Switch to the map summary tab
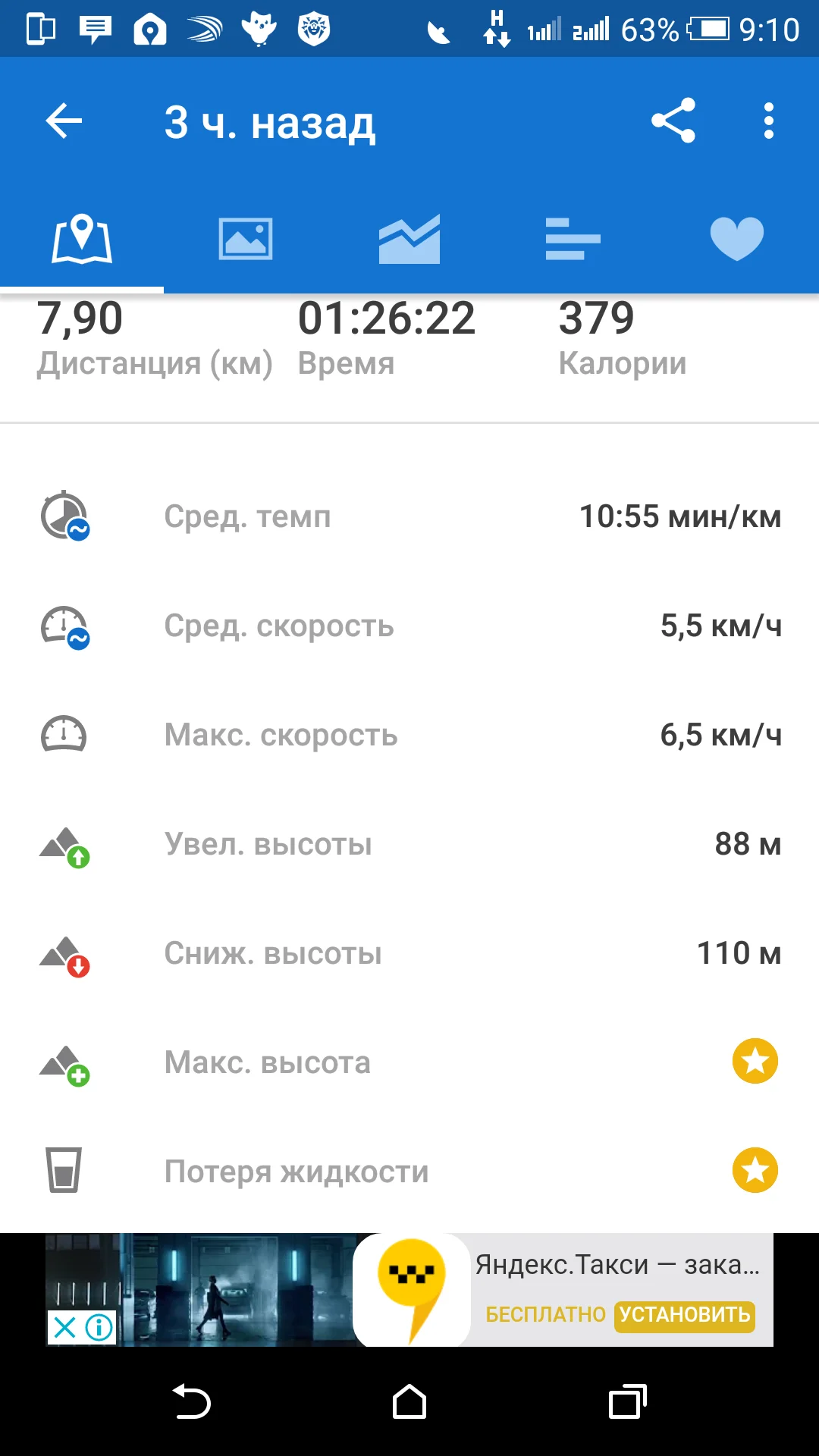Image resolution: width=819 pixels, height=1456 pixels. pos(82,240)
